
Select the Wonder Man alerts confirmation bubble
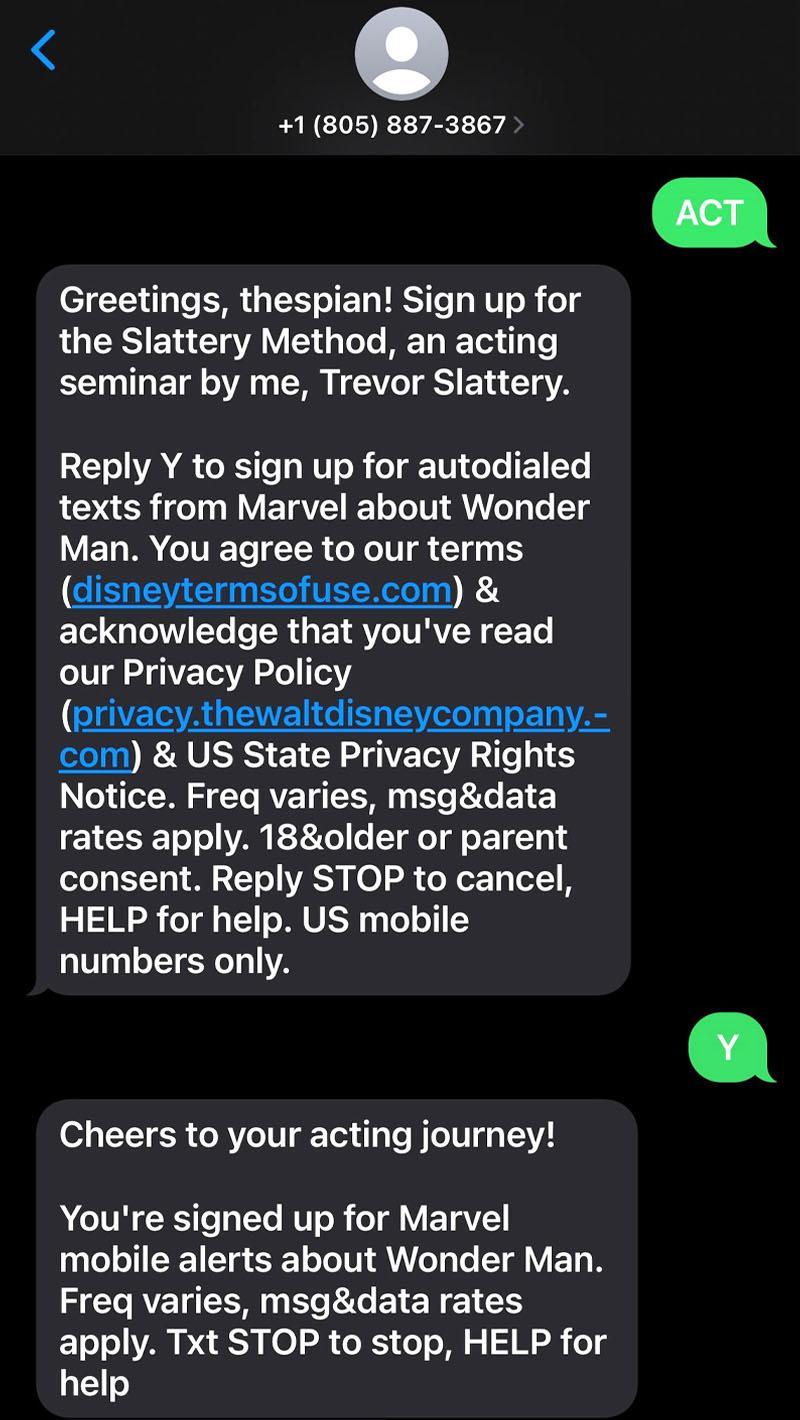335,1255
